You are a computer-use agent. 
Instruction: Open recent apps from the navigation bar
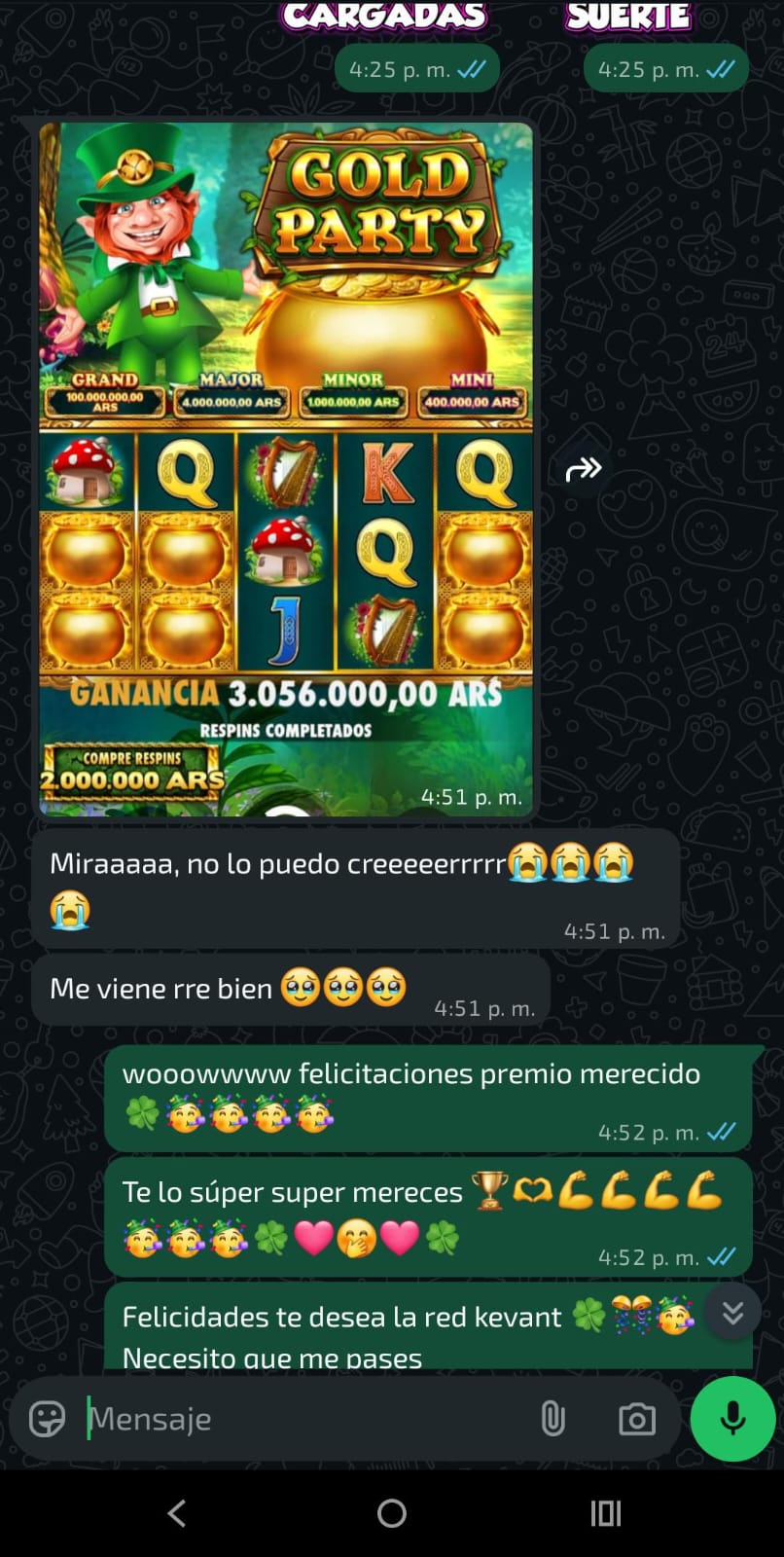tap(605, 1513)
